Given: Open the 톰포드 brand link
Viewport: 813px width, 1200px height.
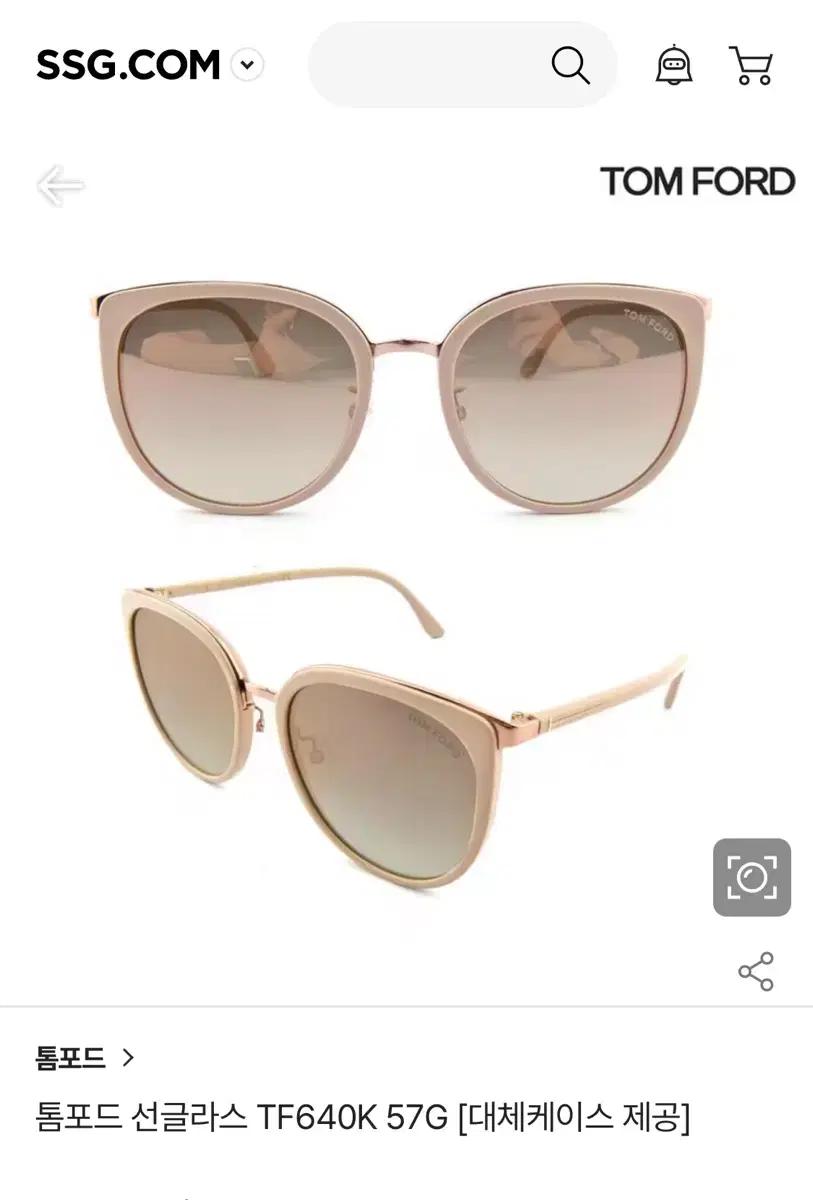Looking at the screenshot, I should point(85,1057).
